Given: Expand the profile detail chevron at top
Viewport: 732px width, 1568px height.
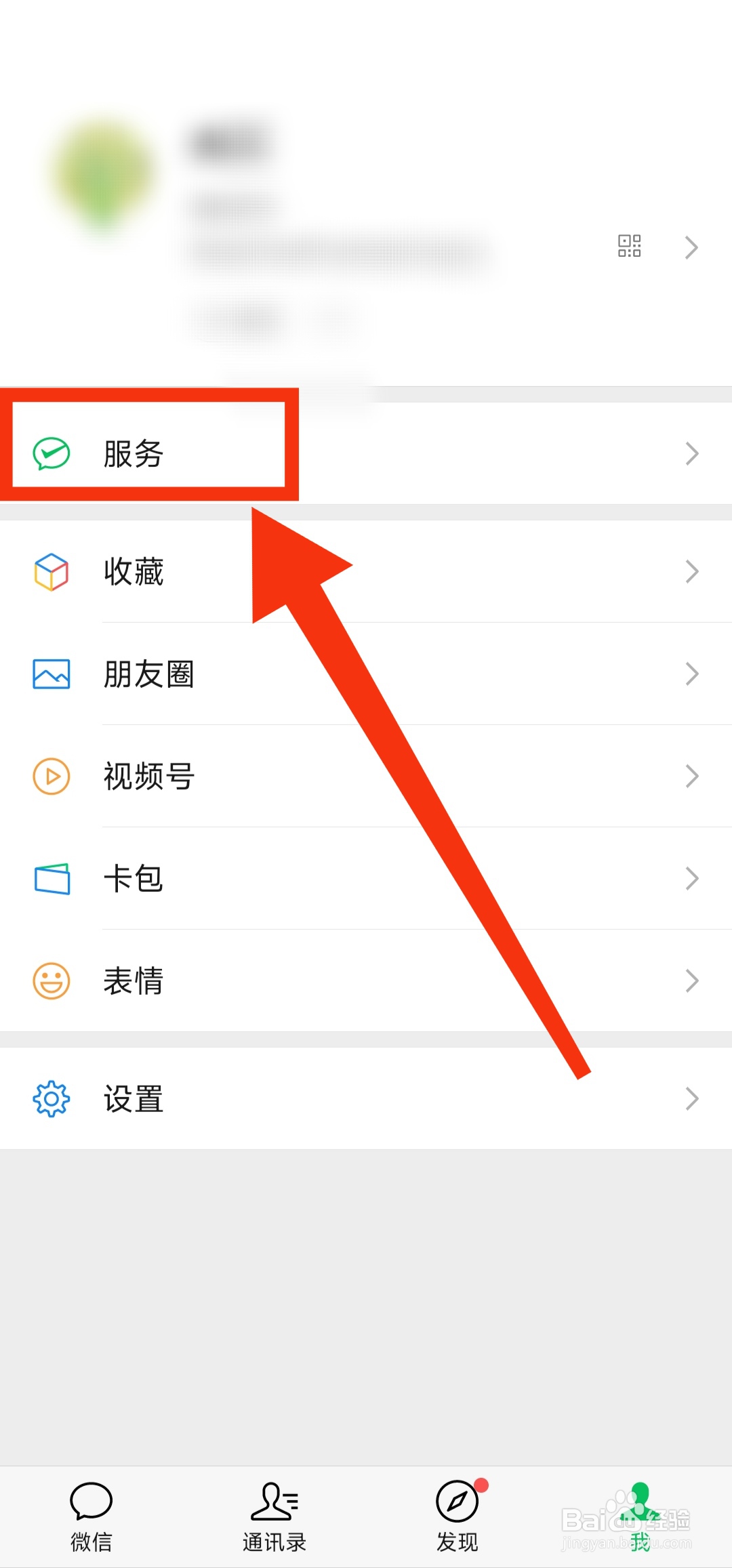Looking at the screenshot, I should pos(691,248).
